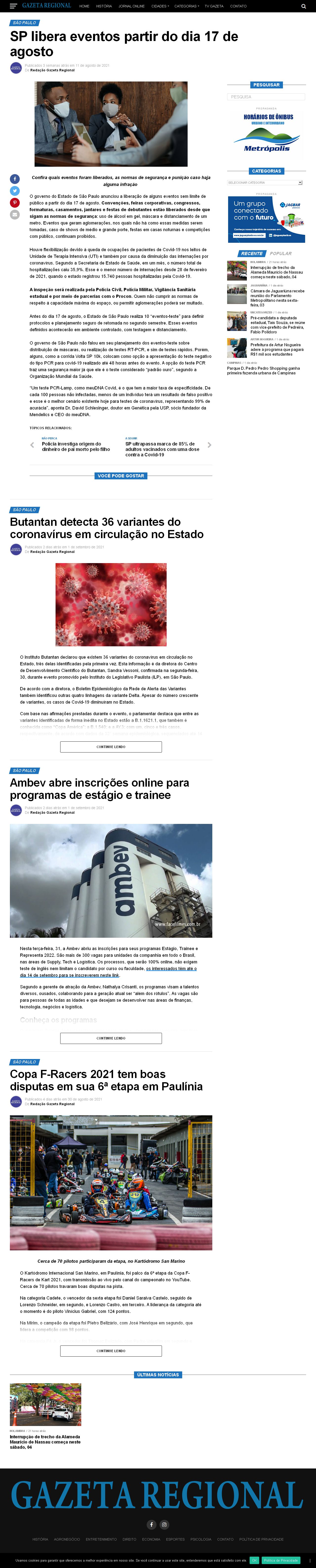Continue reading the Butantan article
Screen dimensions: 316x1568
click(x=111, y=746)
